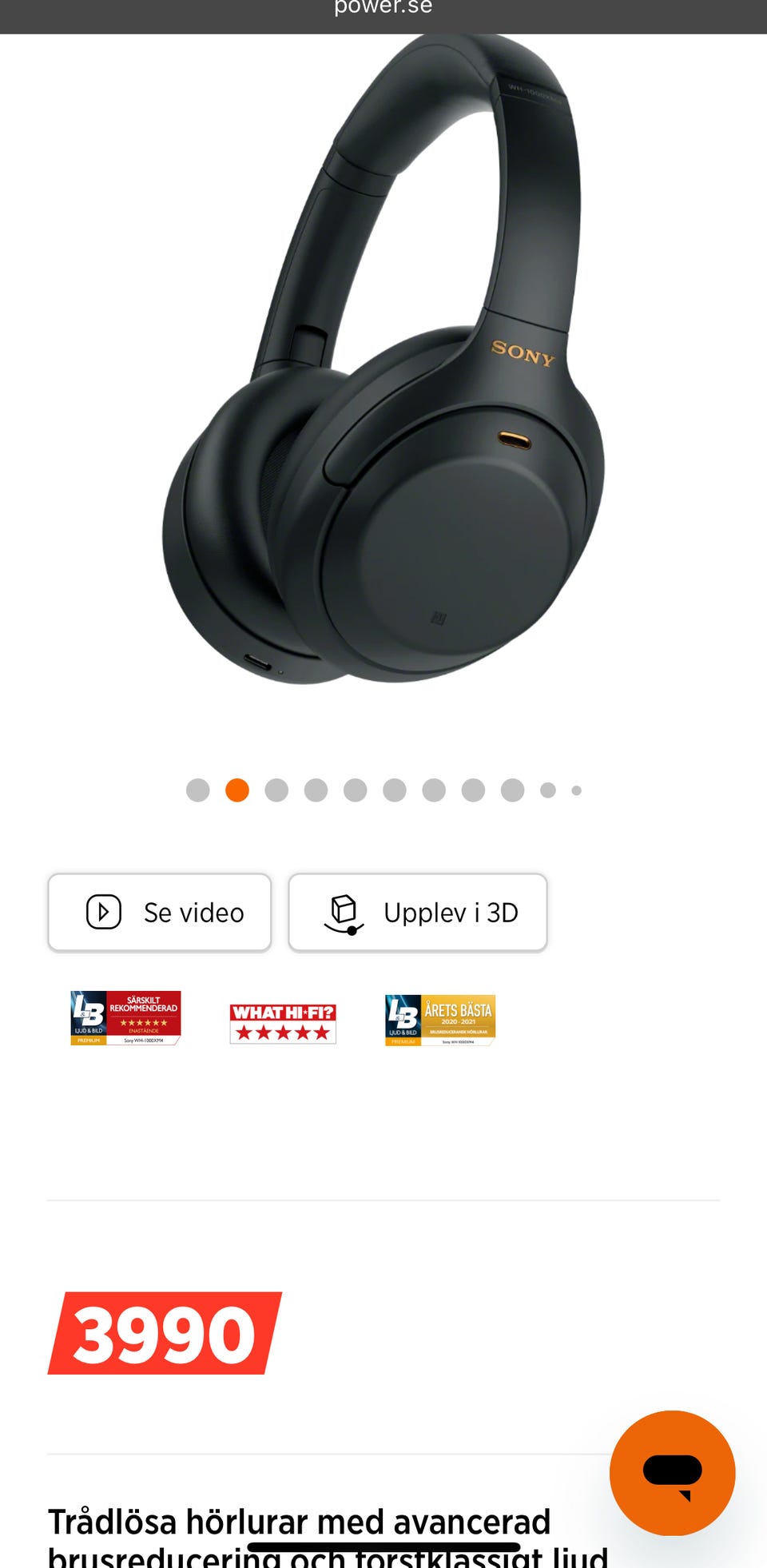Viewport: 767px width, 1568px height.
Task: Open the Särskilt Rekommenderad award badge
Action: coord(125,1018)
